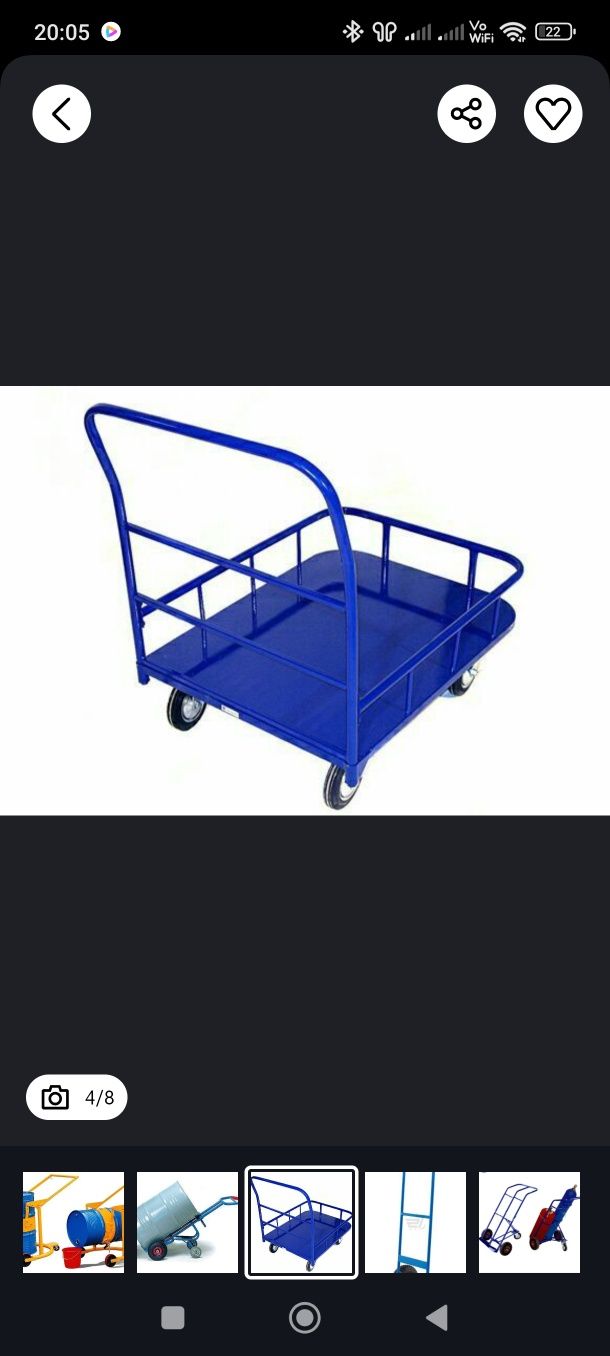Select the barrel tipper cart thumbnail

73,1222
